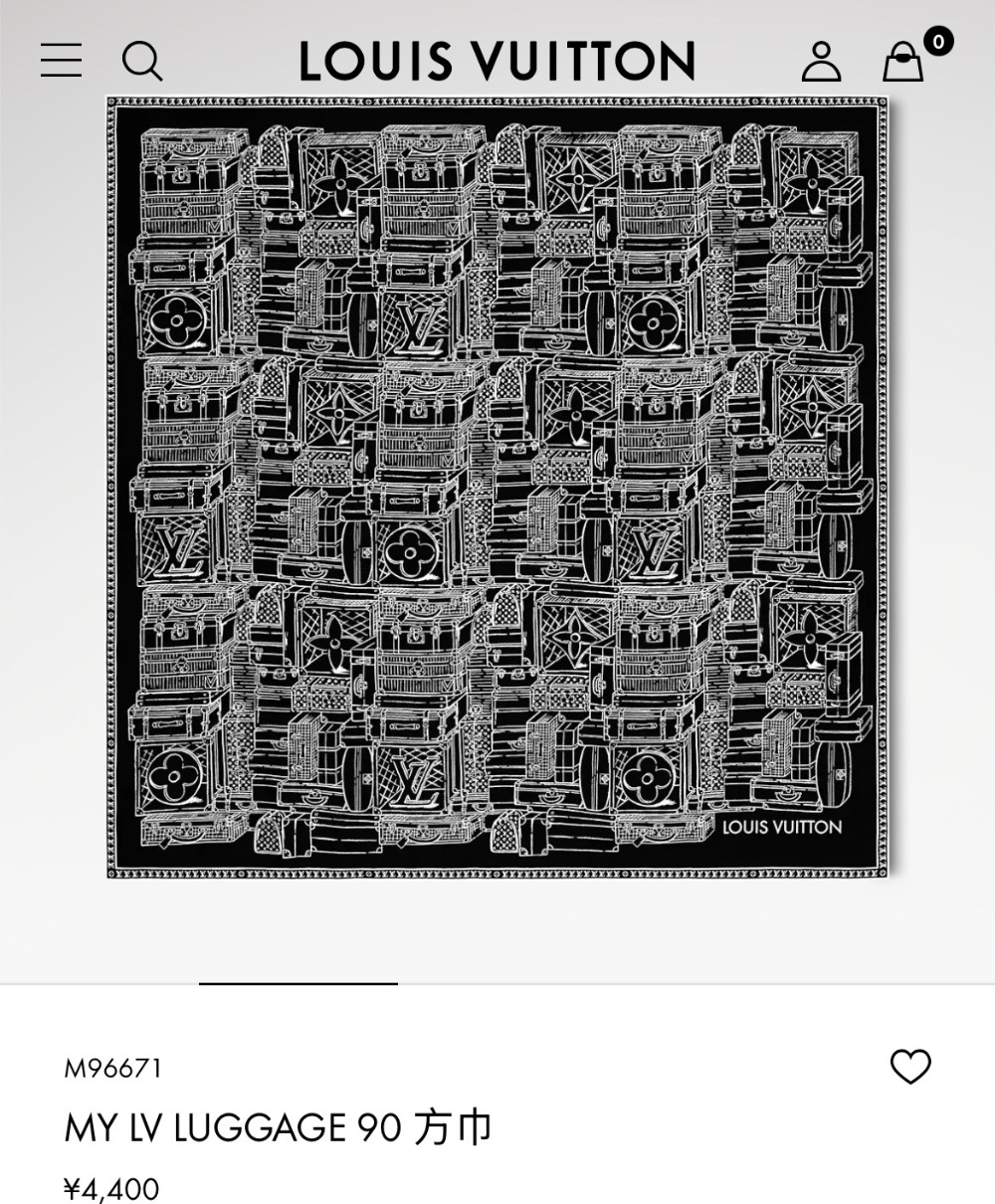This screenshot has height=1204, width=995.
Task: Open the account profile icon
Action: [822, 62]
